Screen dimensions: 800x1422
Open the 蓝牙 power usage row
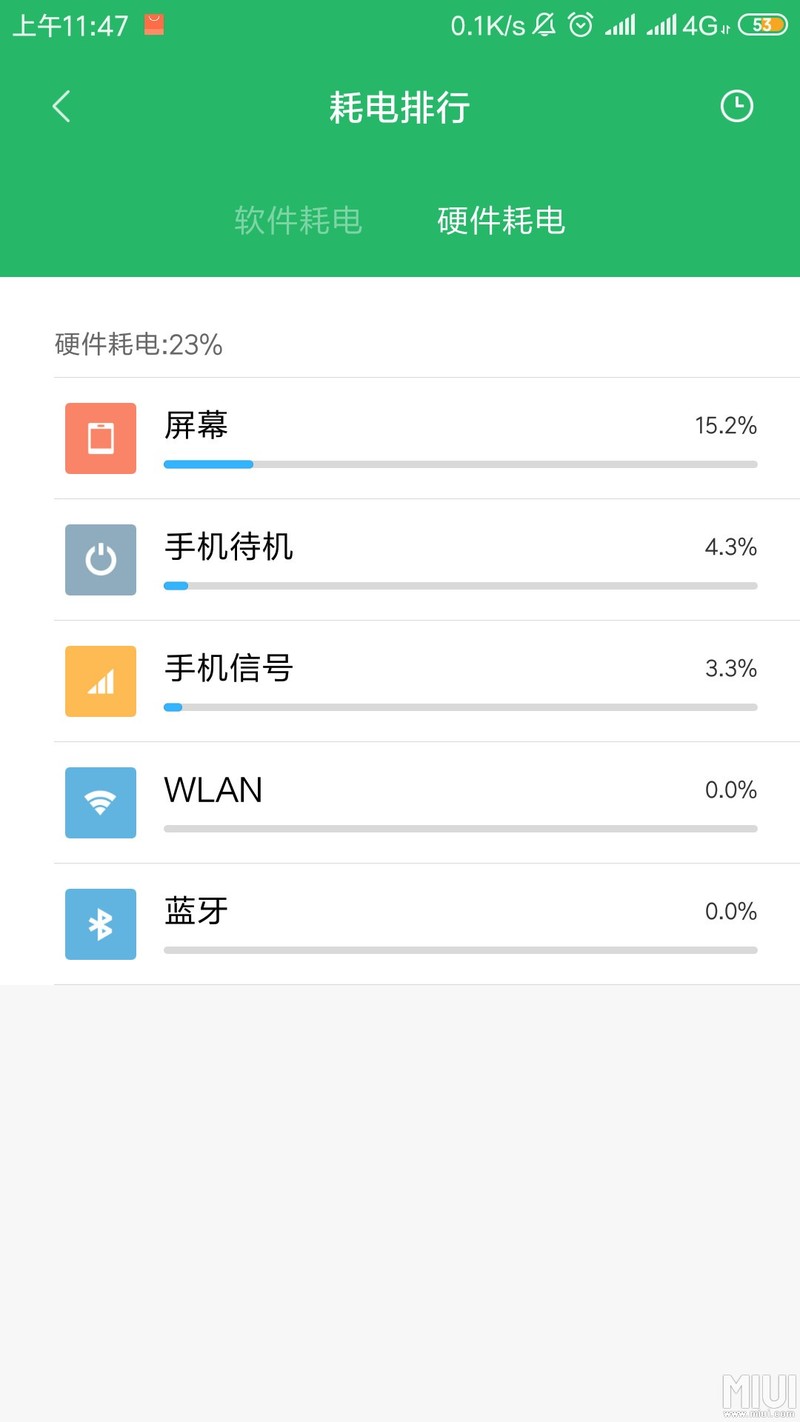(x=410, y=924)
